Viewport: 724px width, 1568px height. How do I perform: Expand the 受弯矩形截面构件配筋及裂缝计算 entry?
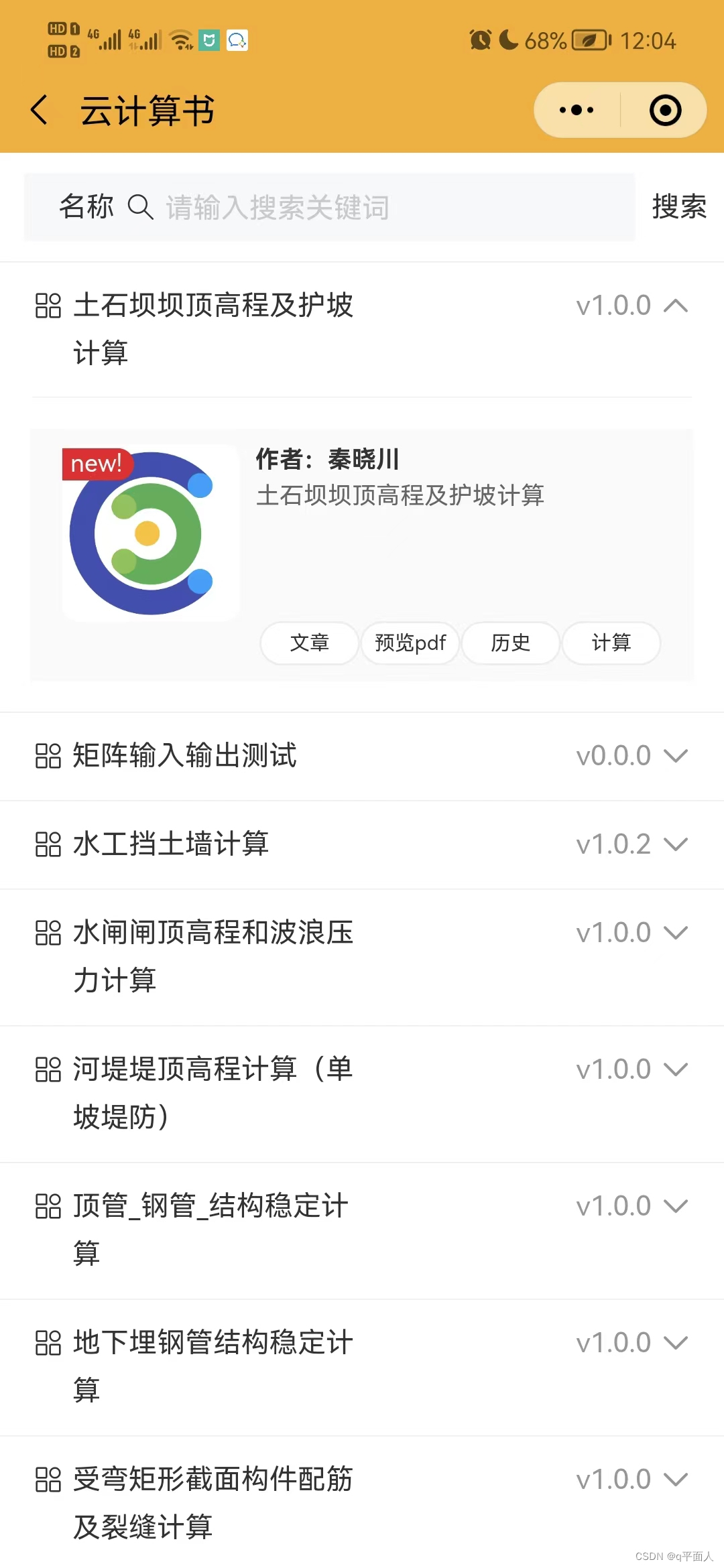tap(676, 1480)
